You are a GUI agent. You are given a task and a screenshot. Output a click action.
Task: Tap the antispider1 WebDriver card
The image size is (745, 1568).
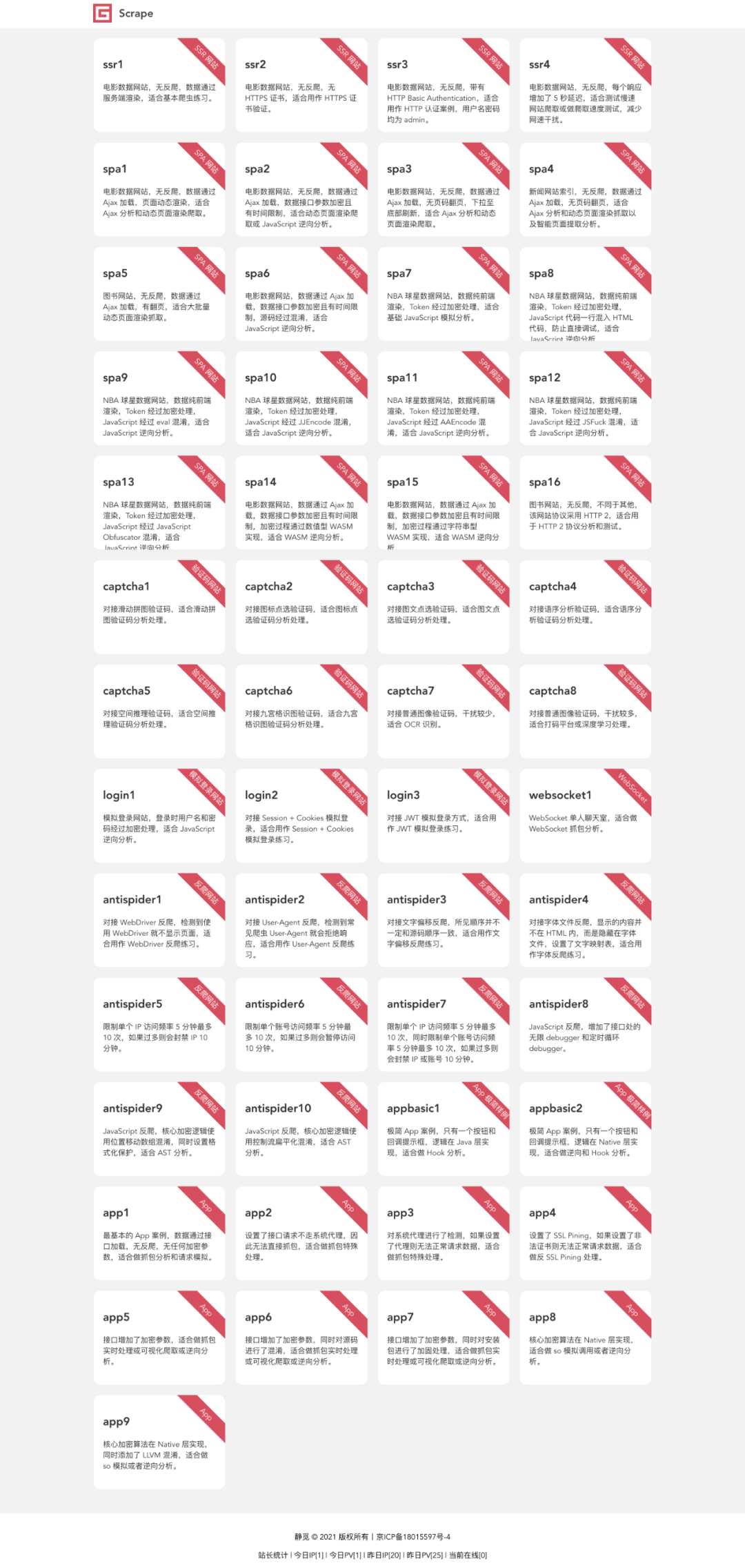159,920
